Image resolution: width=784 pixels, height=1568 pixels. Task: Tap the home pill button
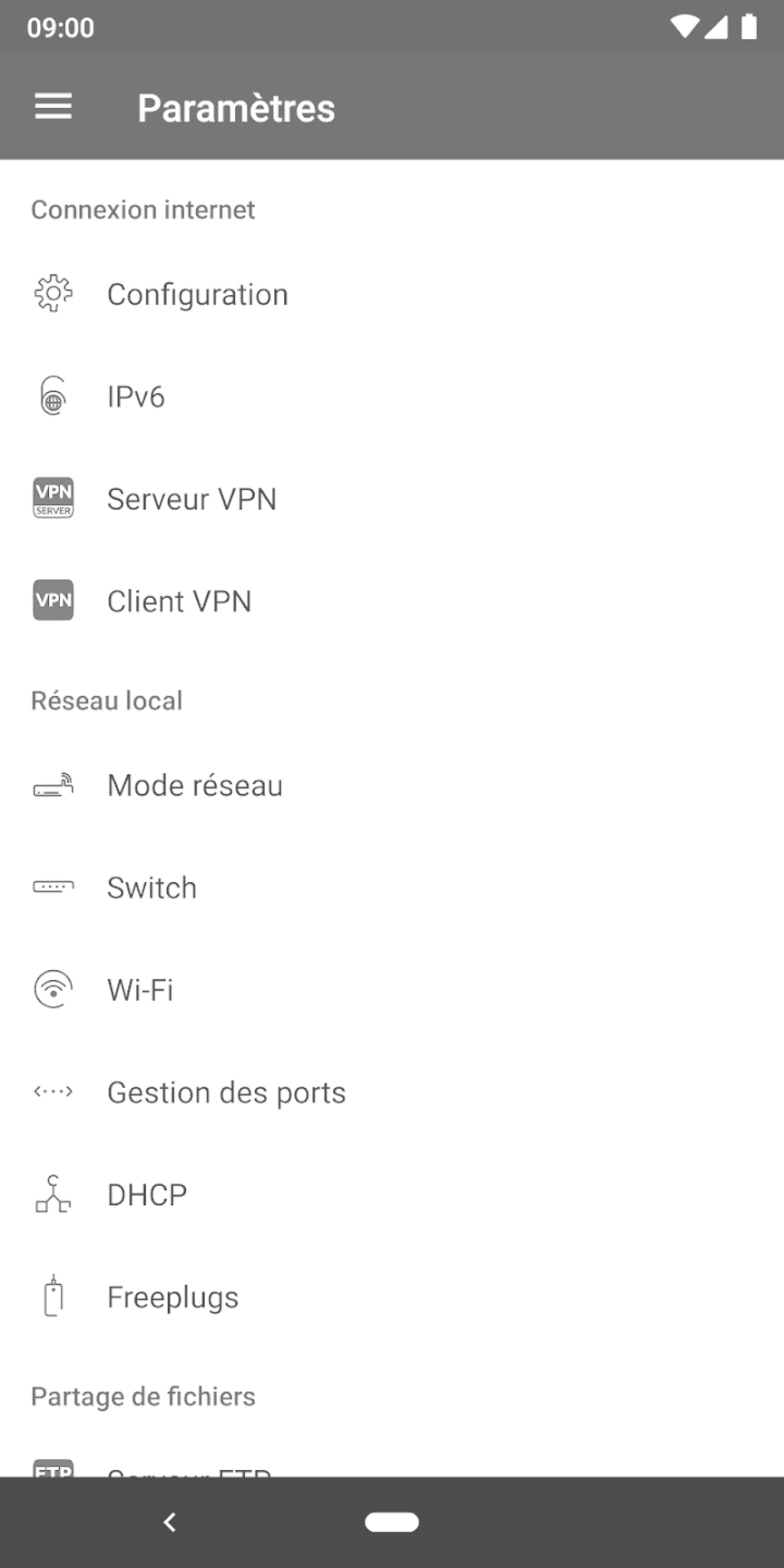coord(392,1522)
